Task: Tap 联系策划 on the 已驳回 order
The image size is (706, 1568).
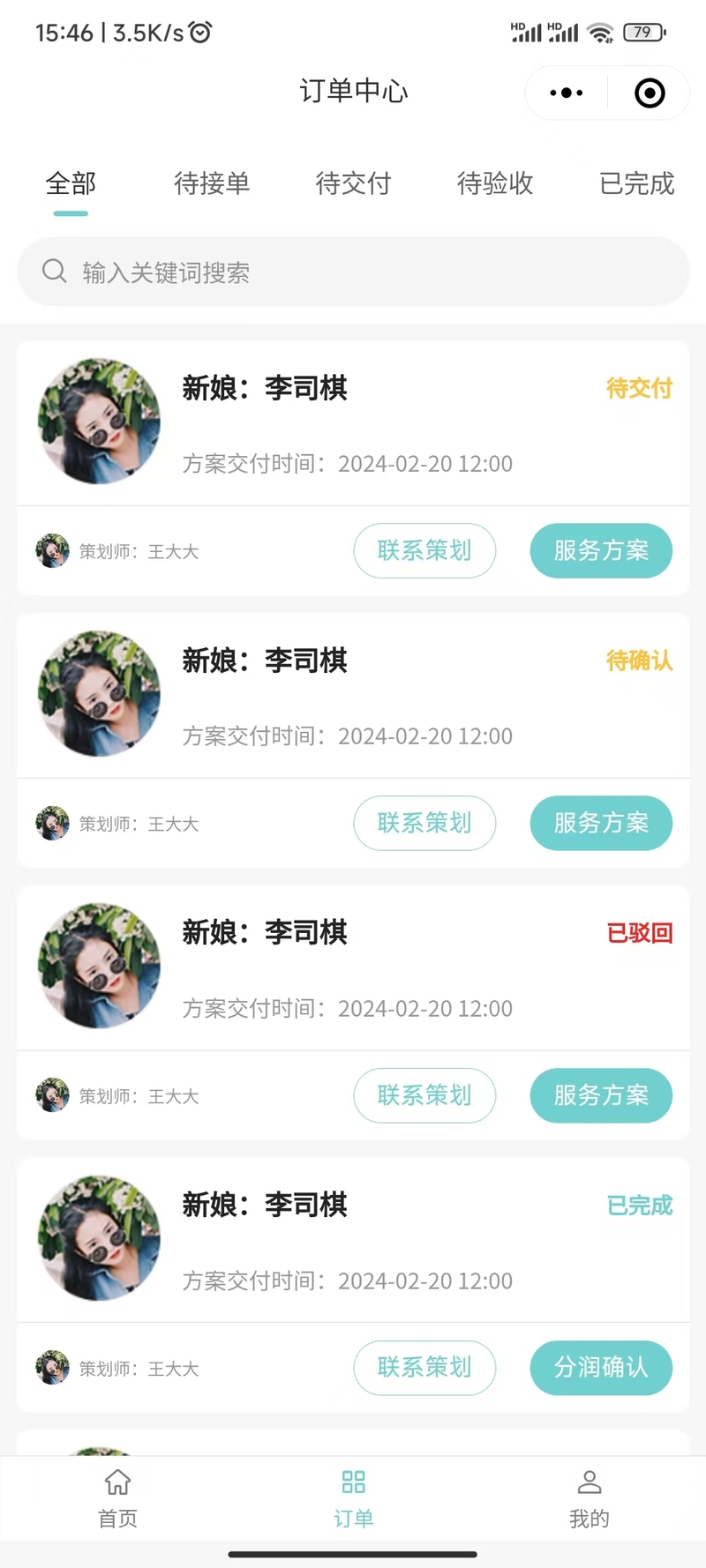Action: [424, 1096]
